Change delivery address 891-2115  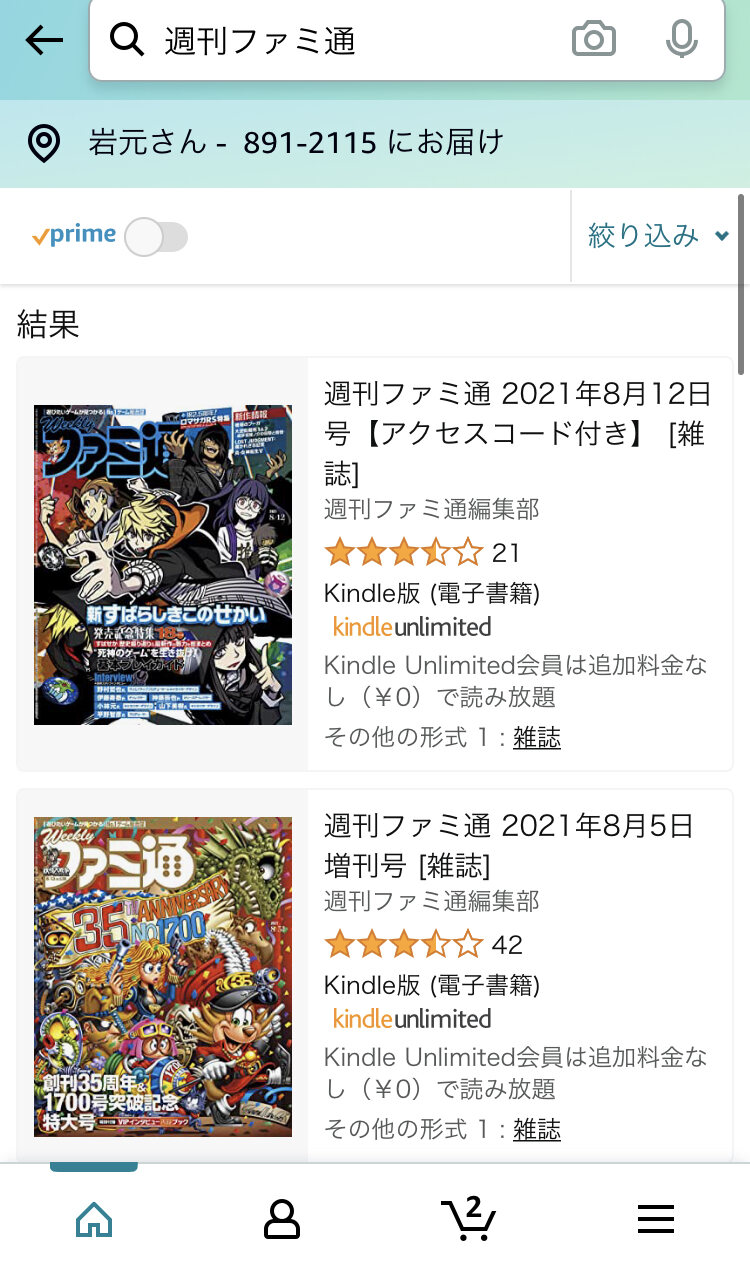295,143
